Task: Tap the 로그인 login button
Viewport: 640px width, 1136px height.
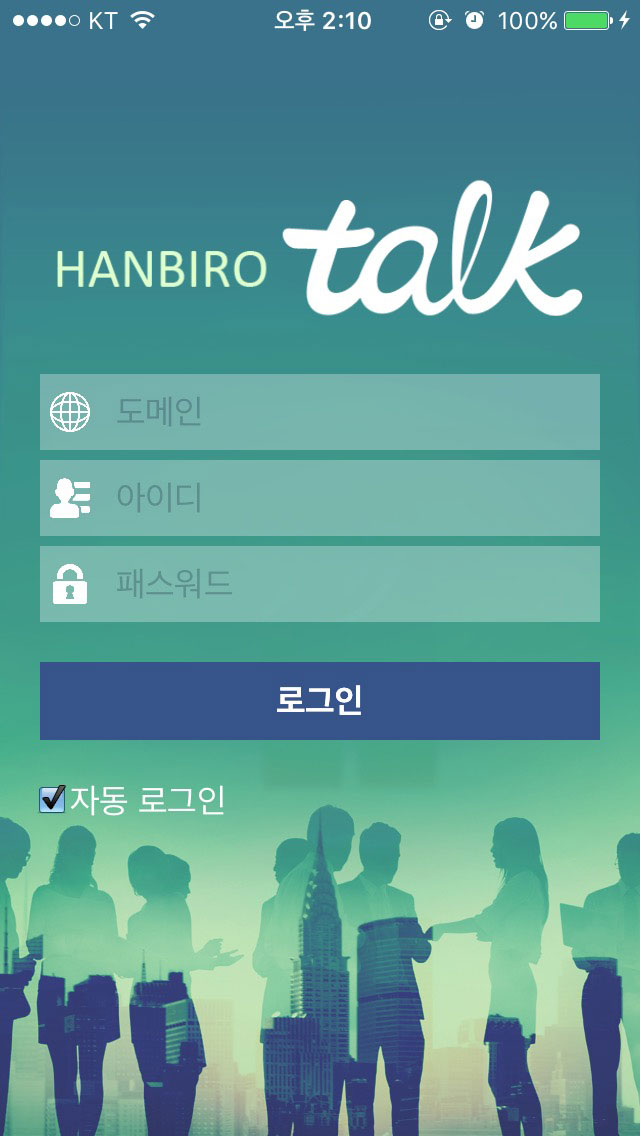Action: coord(320,701)
